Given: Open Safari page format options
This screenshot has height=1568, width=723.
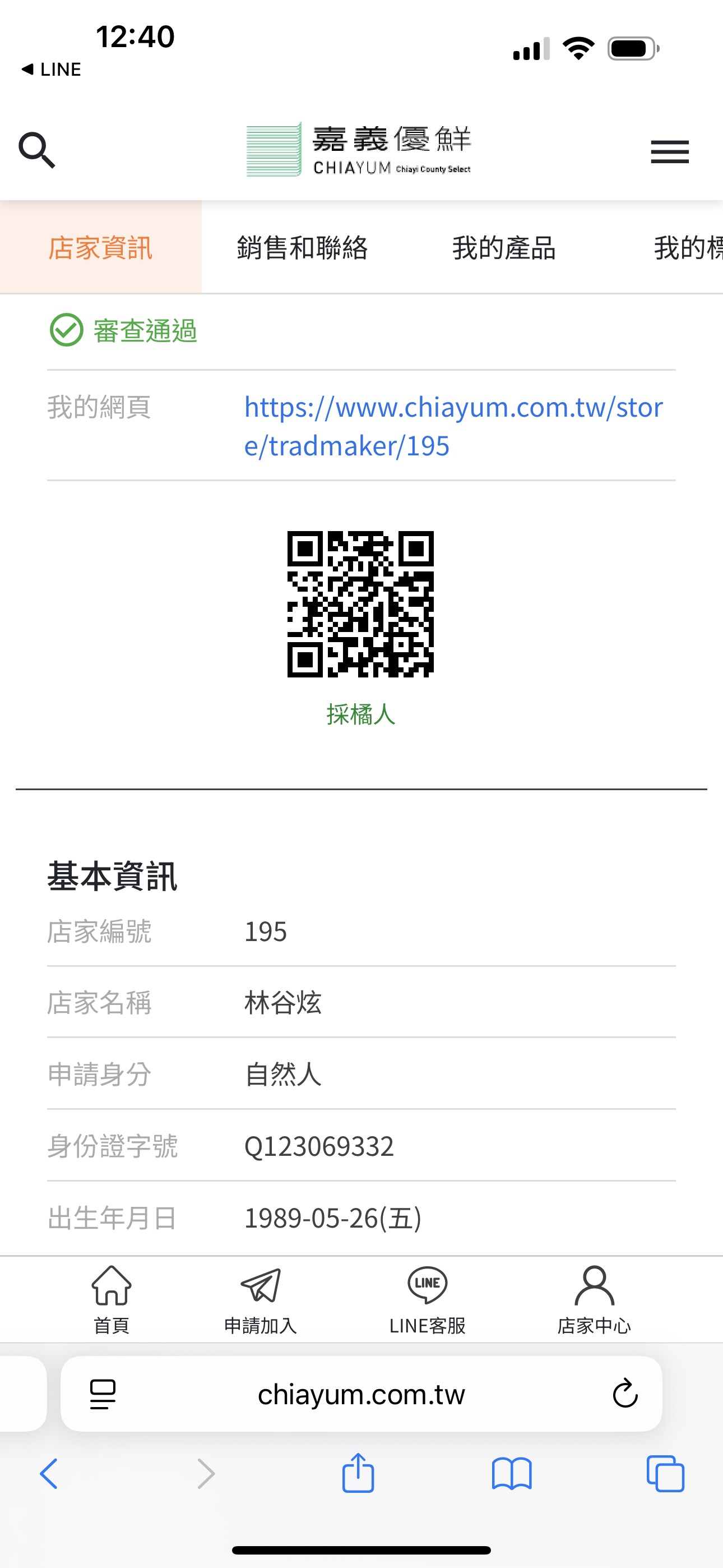Looking at the screenshot, I should click(102, 1394).
